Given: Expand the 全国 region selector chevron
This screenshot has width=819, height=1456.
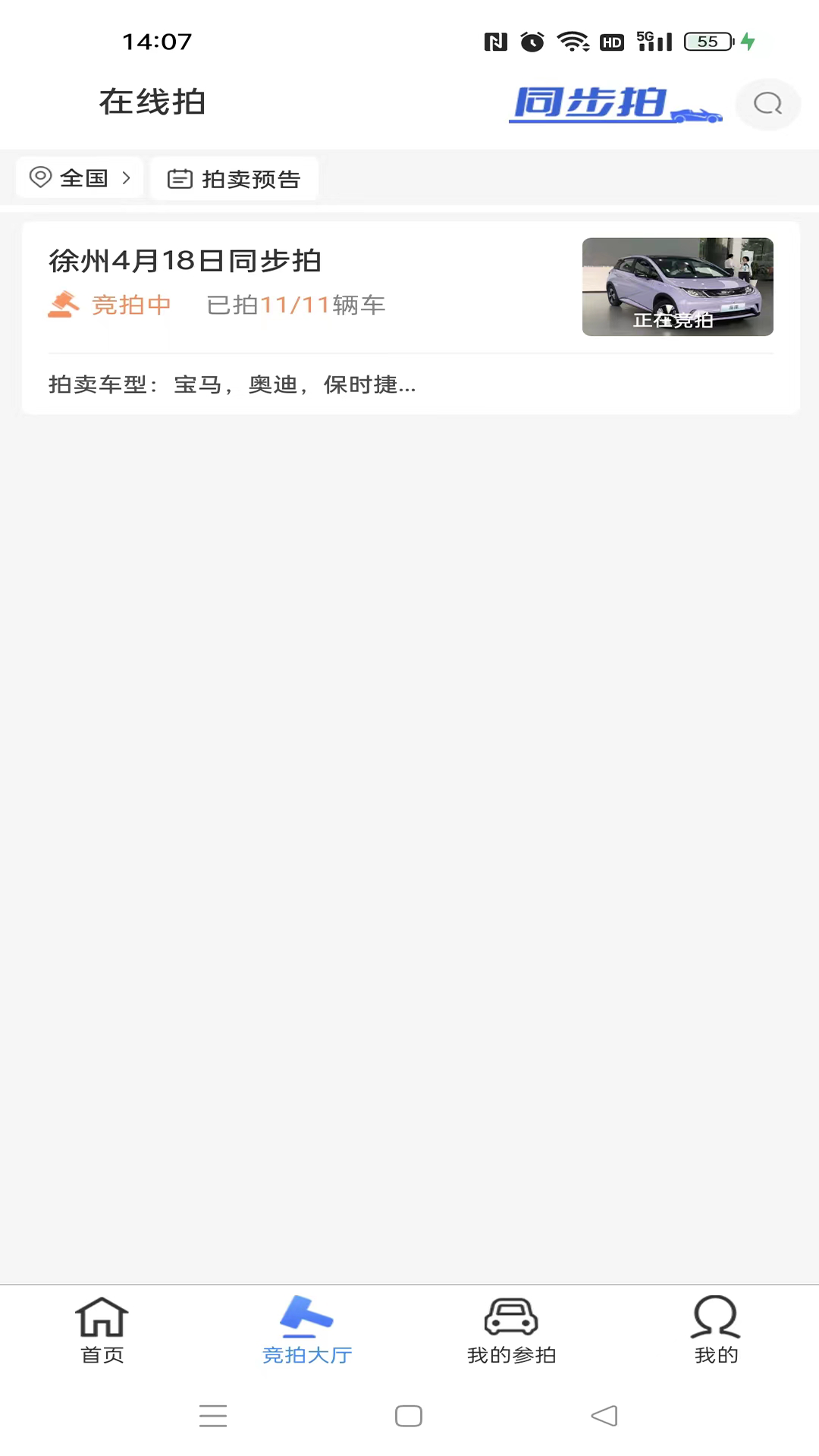Looking at the screenshot, I should click(126, 177).
